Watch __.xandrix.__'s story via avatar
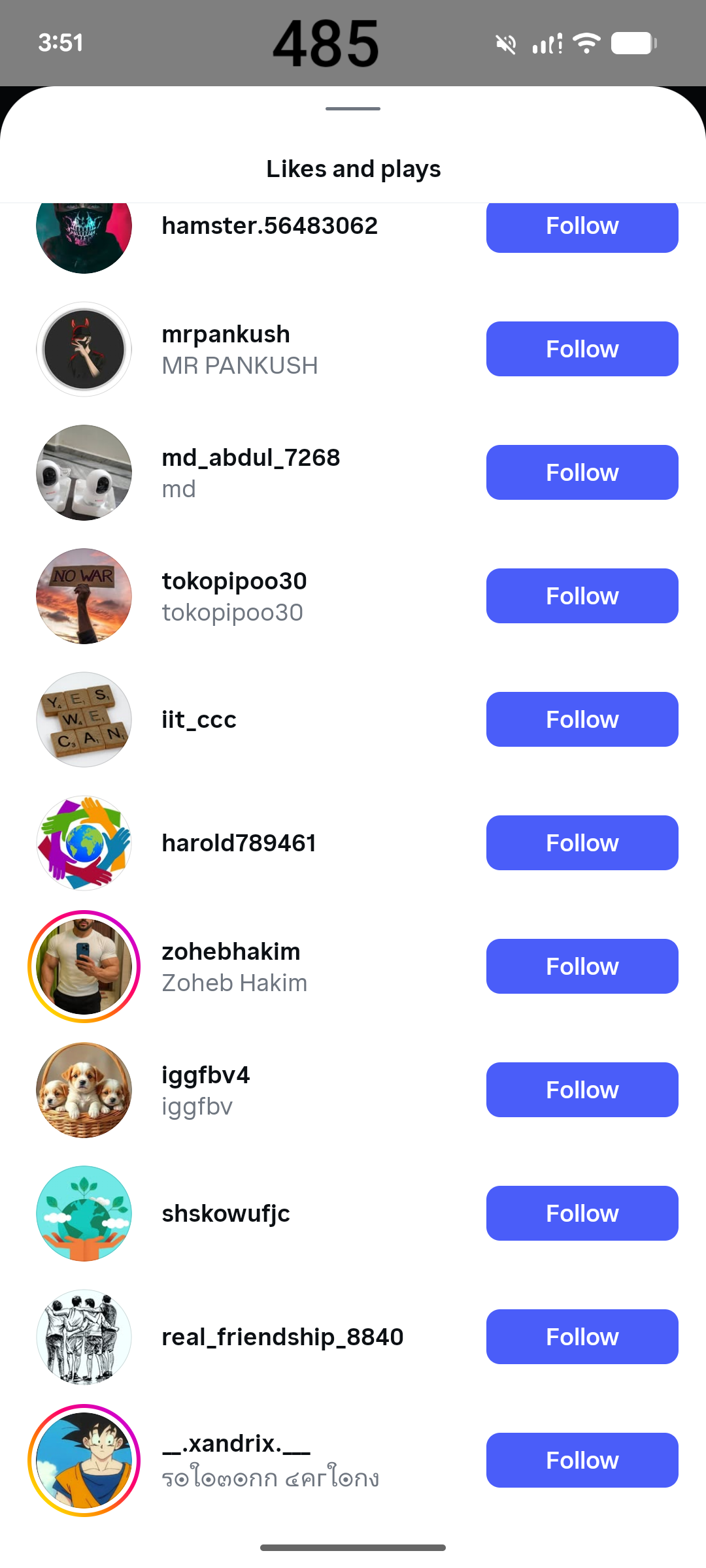This screenshot has height=1568, width=706. 84,1460
